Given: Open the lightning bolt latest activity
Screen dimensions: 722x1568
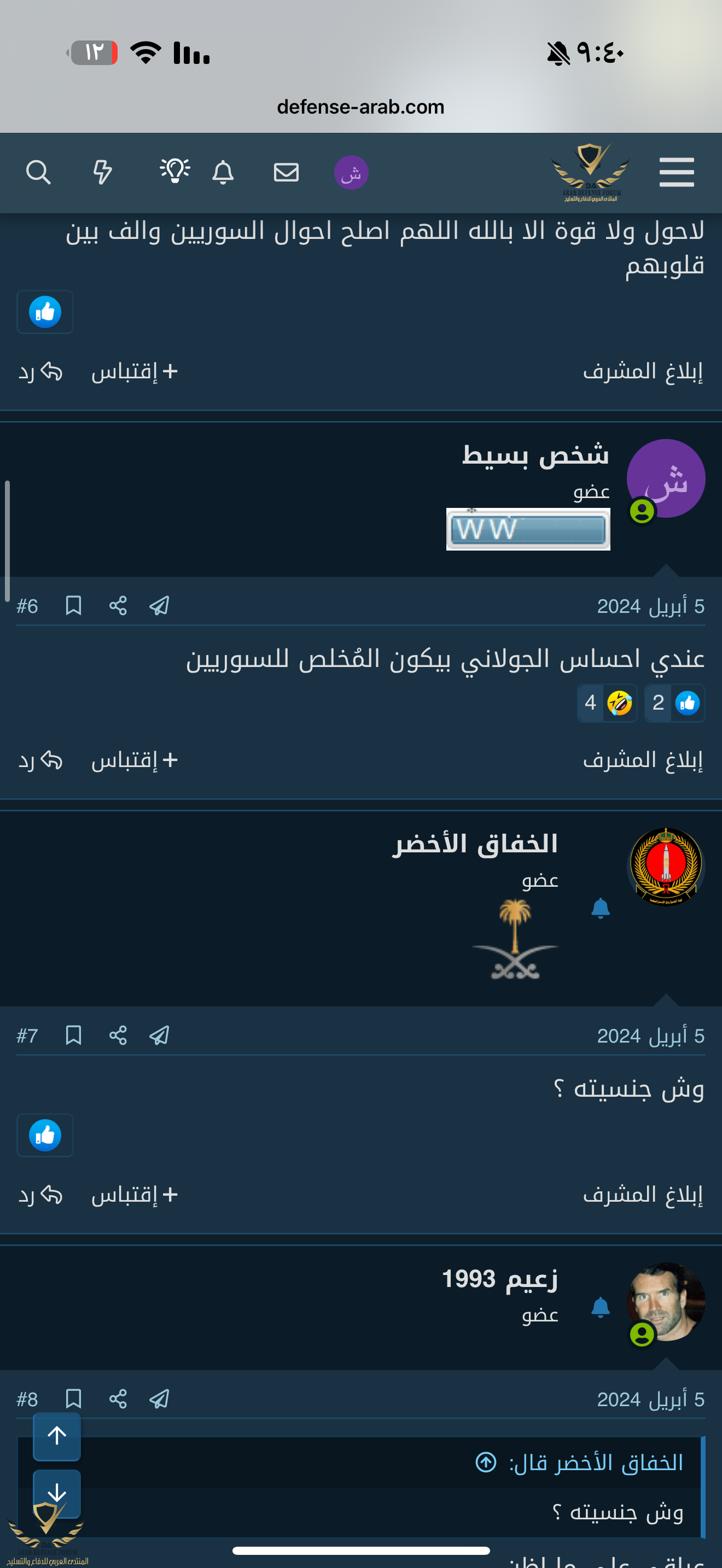Looking at the screenshot, I should [x=102, y=173].
